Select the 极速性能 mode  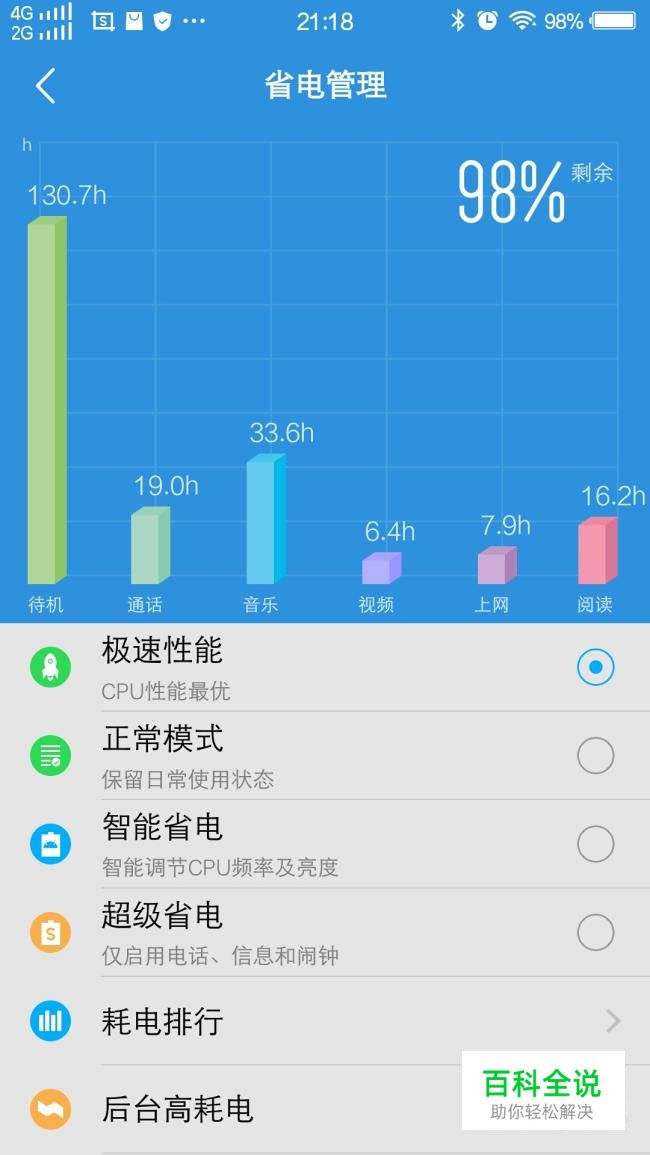(595, 667)
